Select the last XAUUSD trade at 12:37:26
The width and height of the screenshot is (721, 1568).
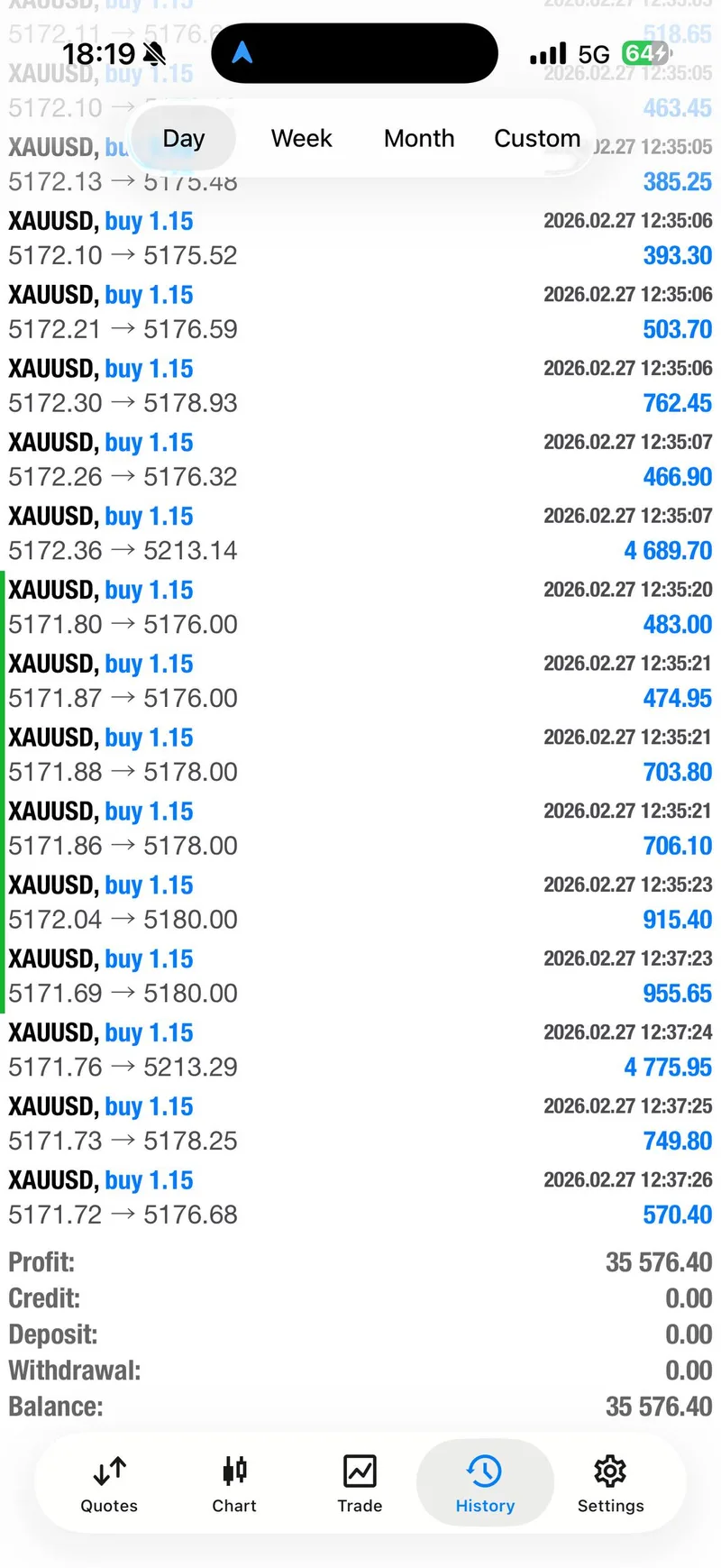pyautogui.click(x=360, y=1197)
